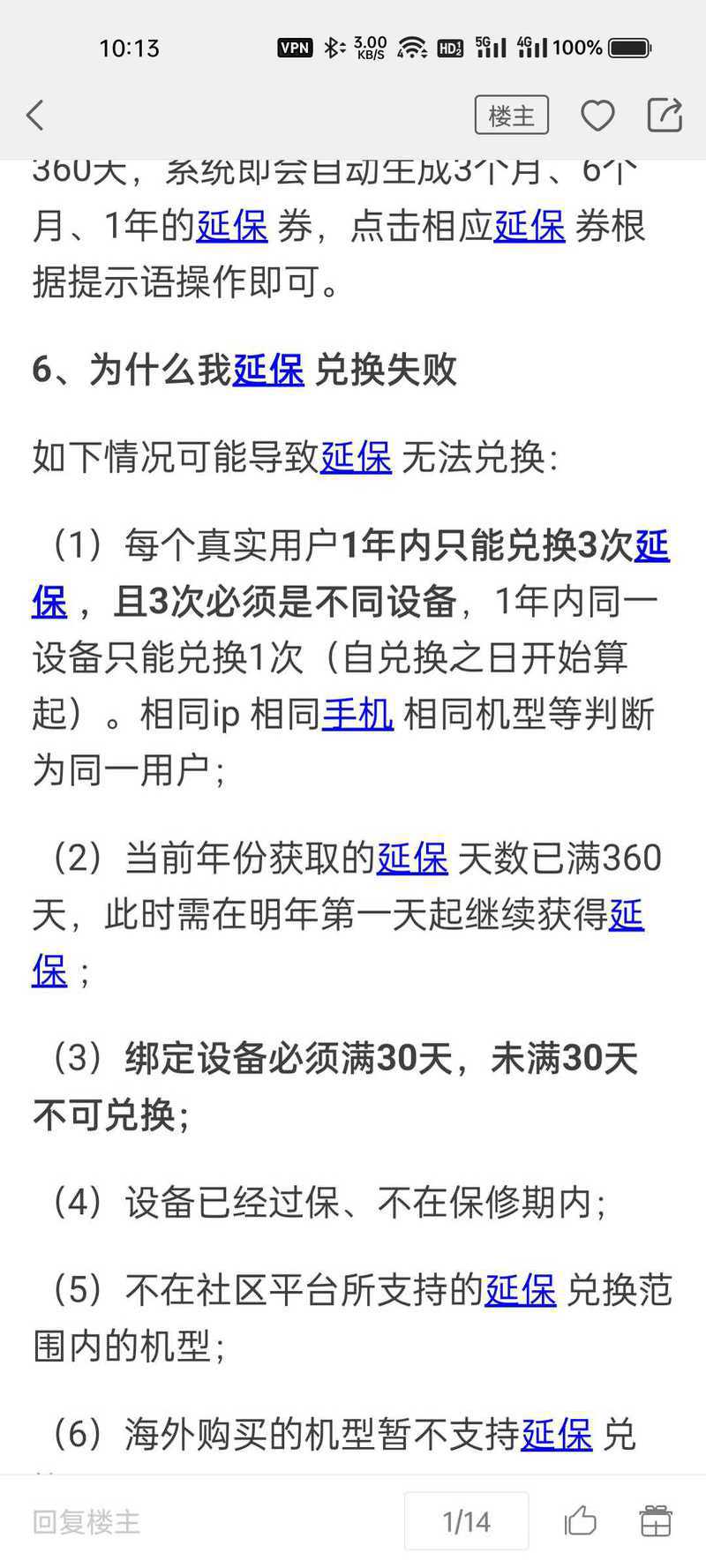706x1568 pixels.
Task: Favorite this post with the heart icon
Action: pos(597,116)
